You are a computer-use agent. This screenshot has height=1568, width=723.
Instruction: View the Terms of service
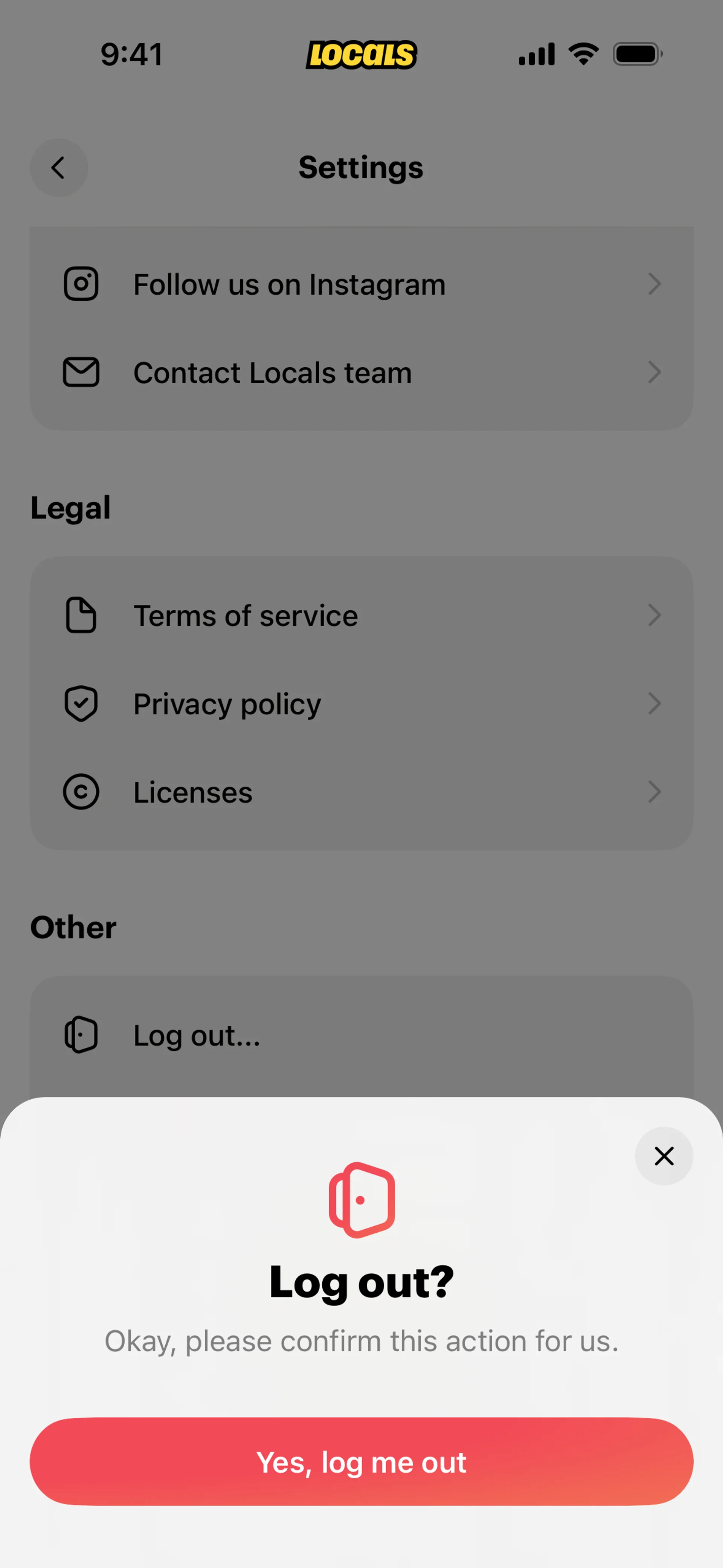(x=361, y=615)
